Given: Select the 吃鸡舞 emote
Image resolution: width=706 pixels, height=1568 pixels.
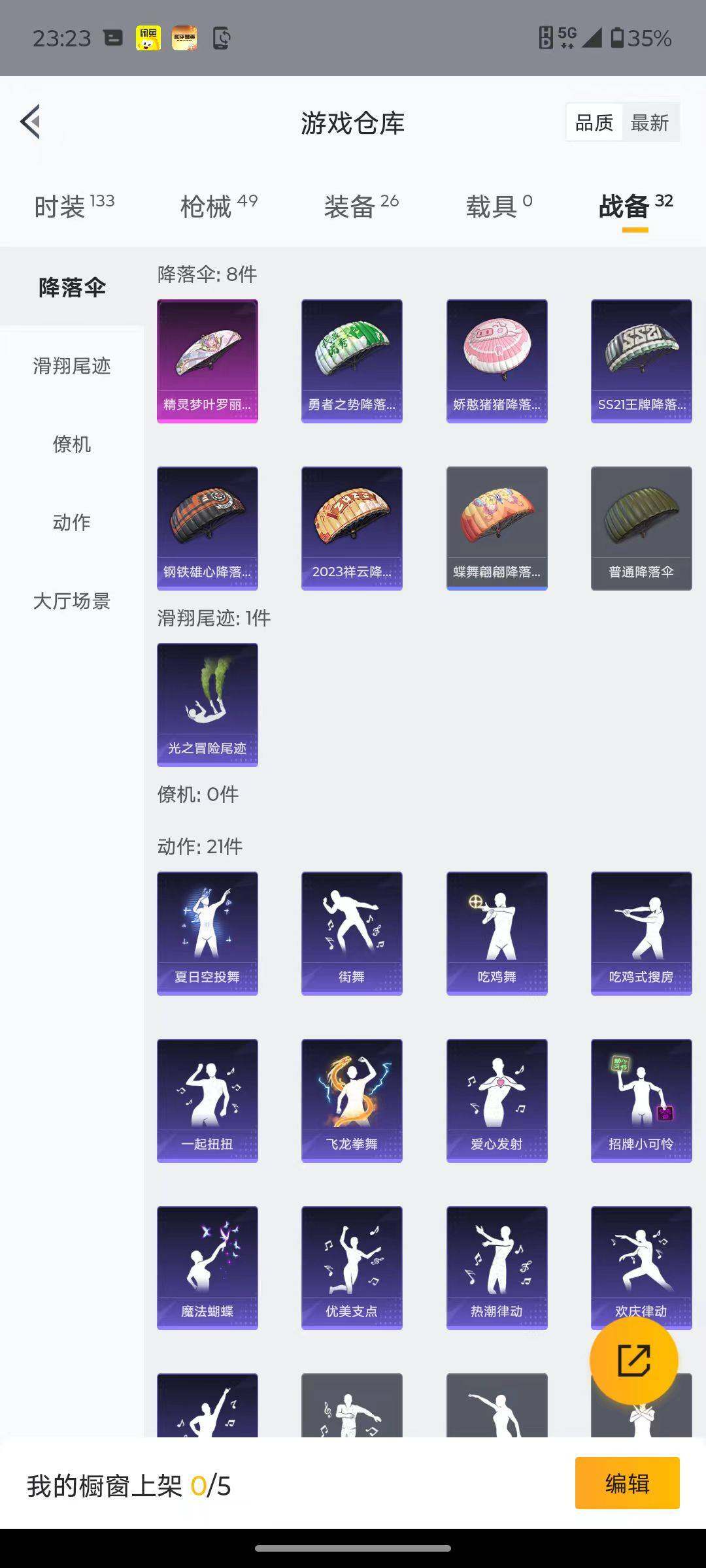Looking at the screenshot, I should 497,933.
